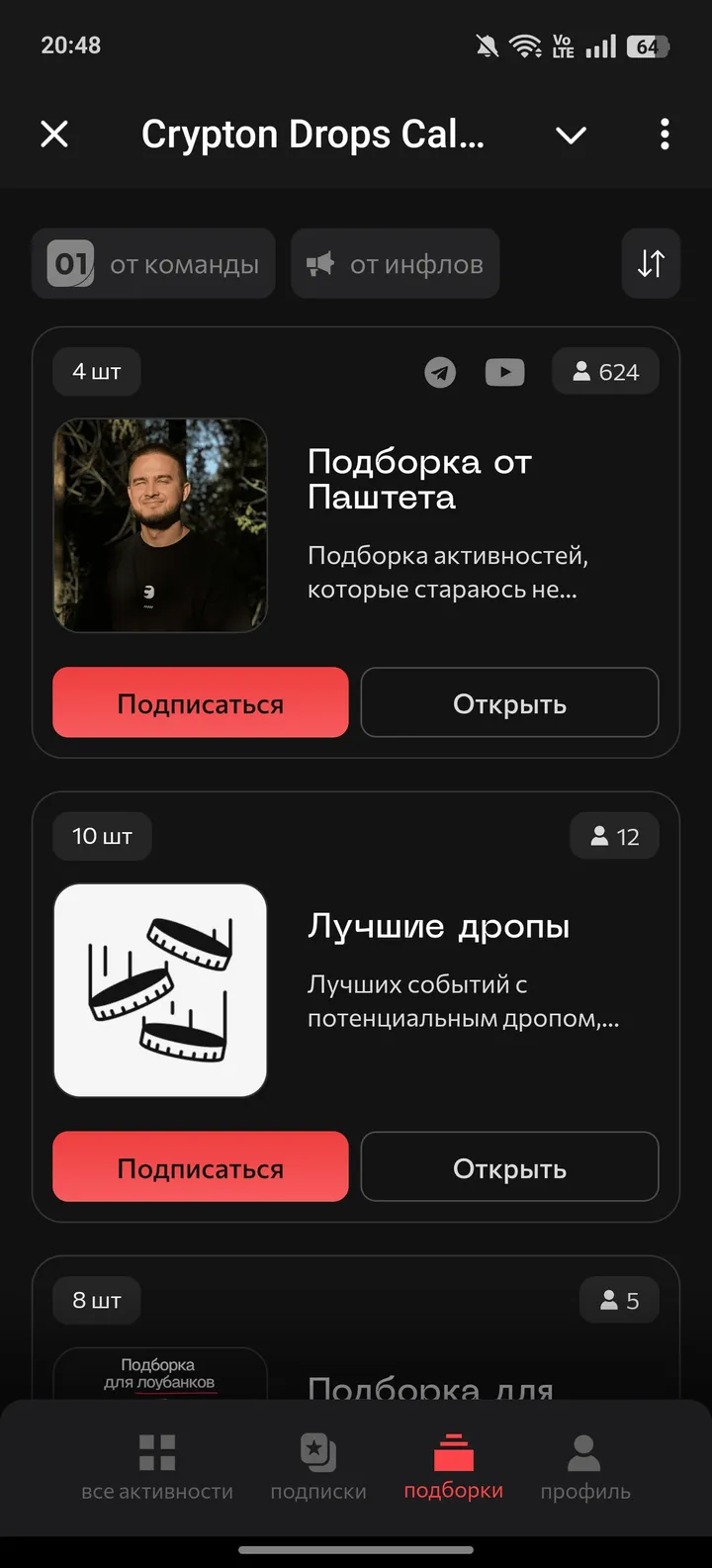The width and height of the screenshot is (712, 1568).
Task: Close the Crypton Drops mini app
Action: 54,134
